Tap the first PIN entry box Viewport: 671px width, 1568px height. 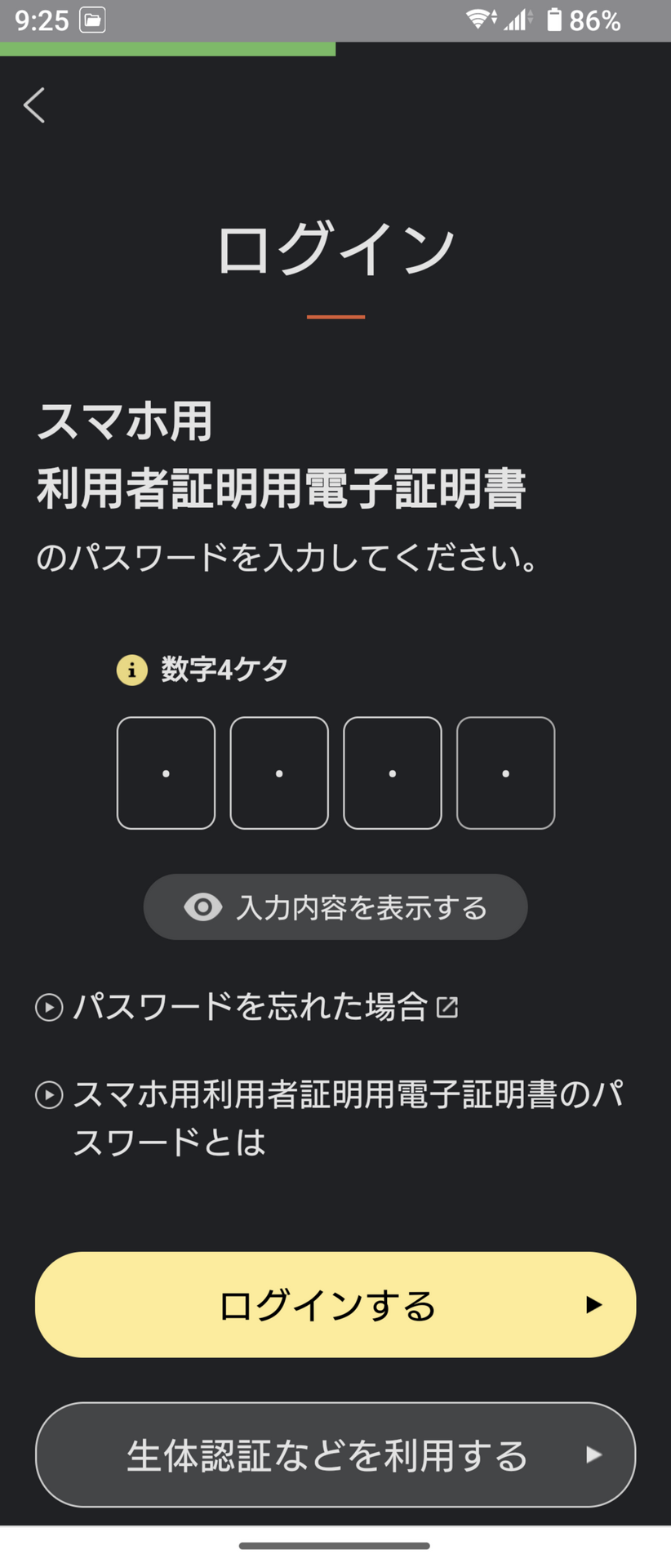[166, 772]
